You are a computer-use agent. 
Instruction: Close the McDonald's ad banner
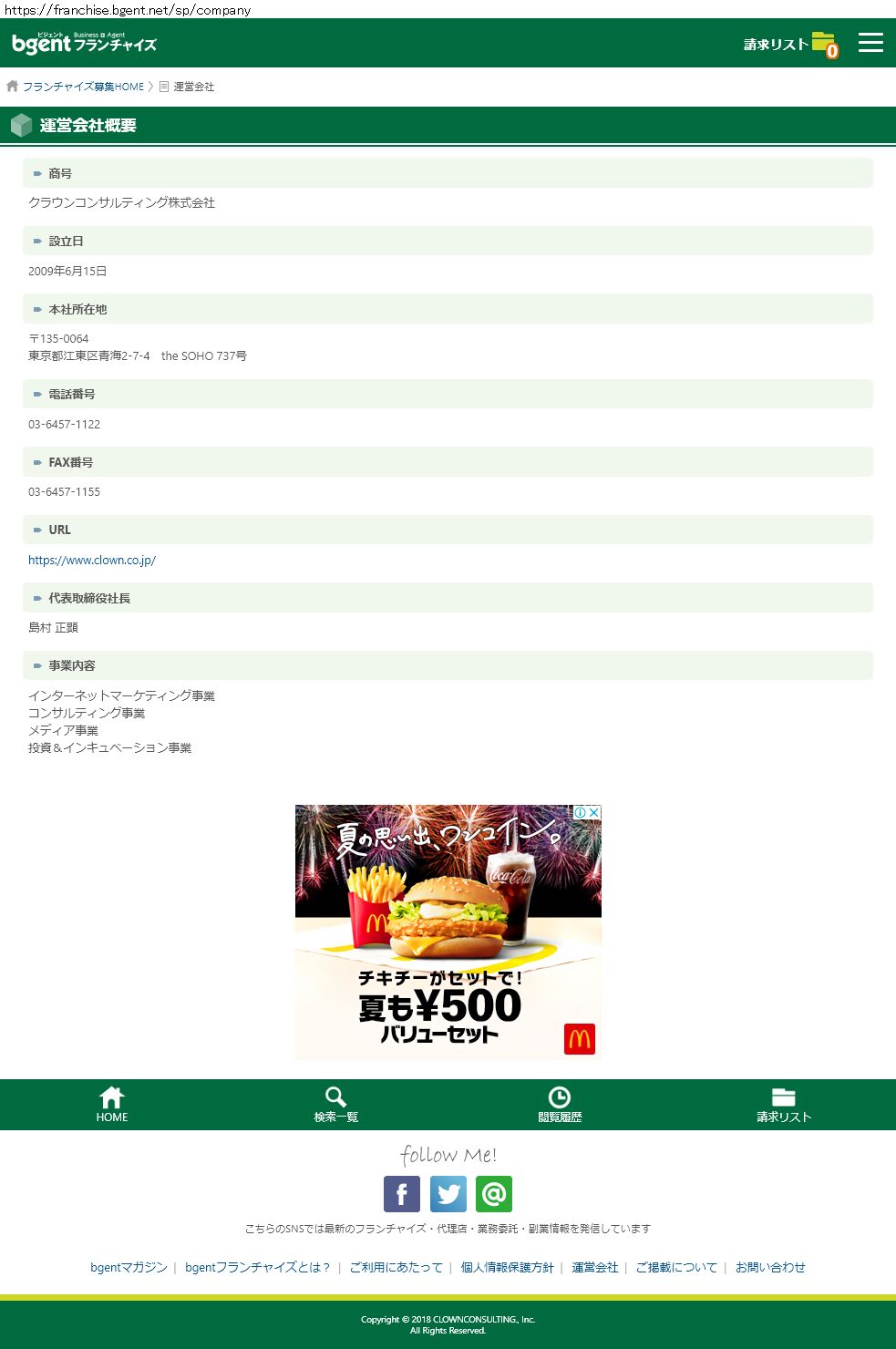pyautogui.click(x=593, y=812)
